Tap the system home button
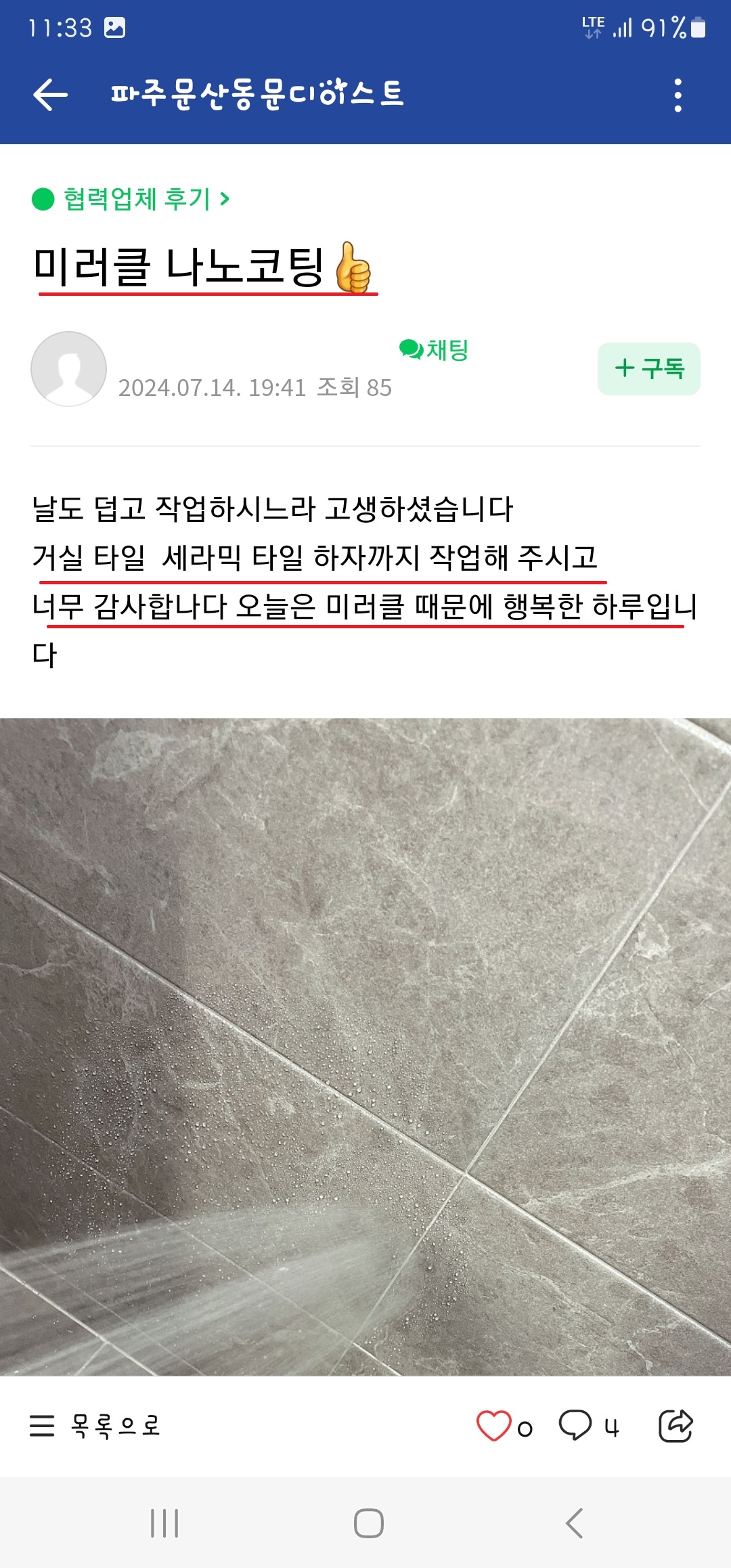This screenshot has height=1568, width=731. coord(368,1523)
